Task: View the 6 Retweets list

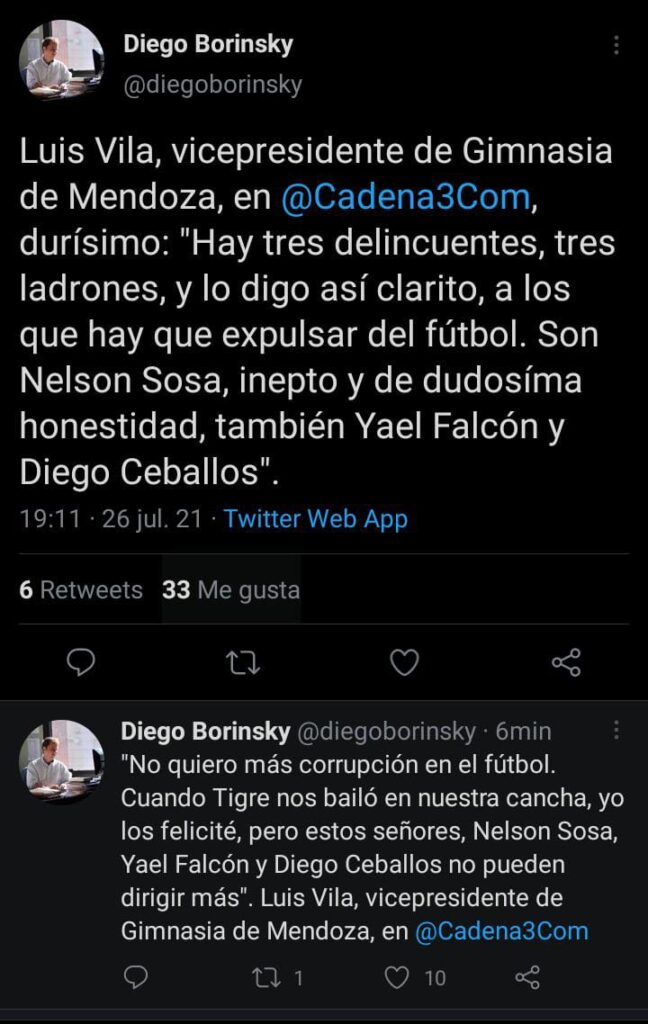Action: pyautogui.click(x=81, y=590)
